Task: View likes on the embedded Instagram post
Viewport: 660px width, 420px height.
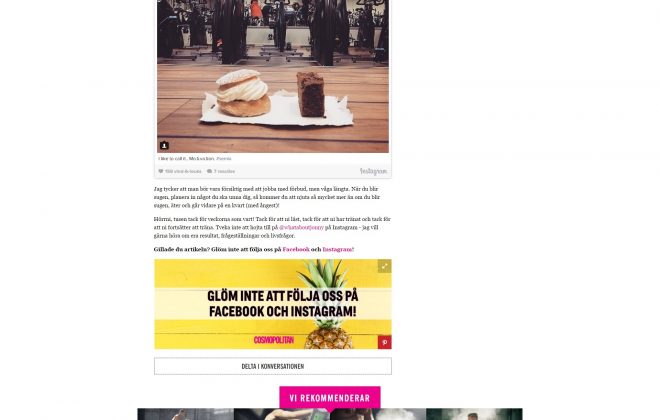Action: [180, 171]
